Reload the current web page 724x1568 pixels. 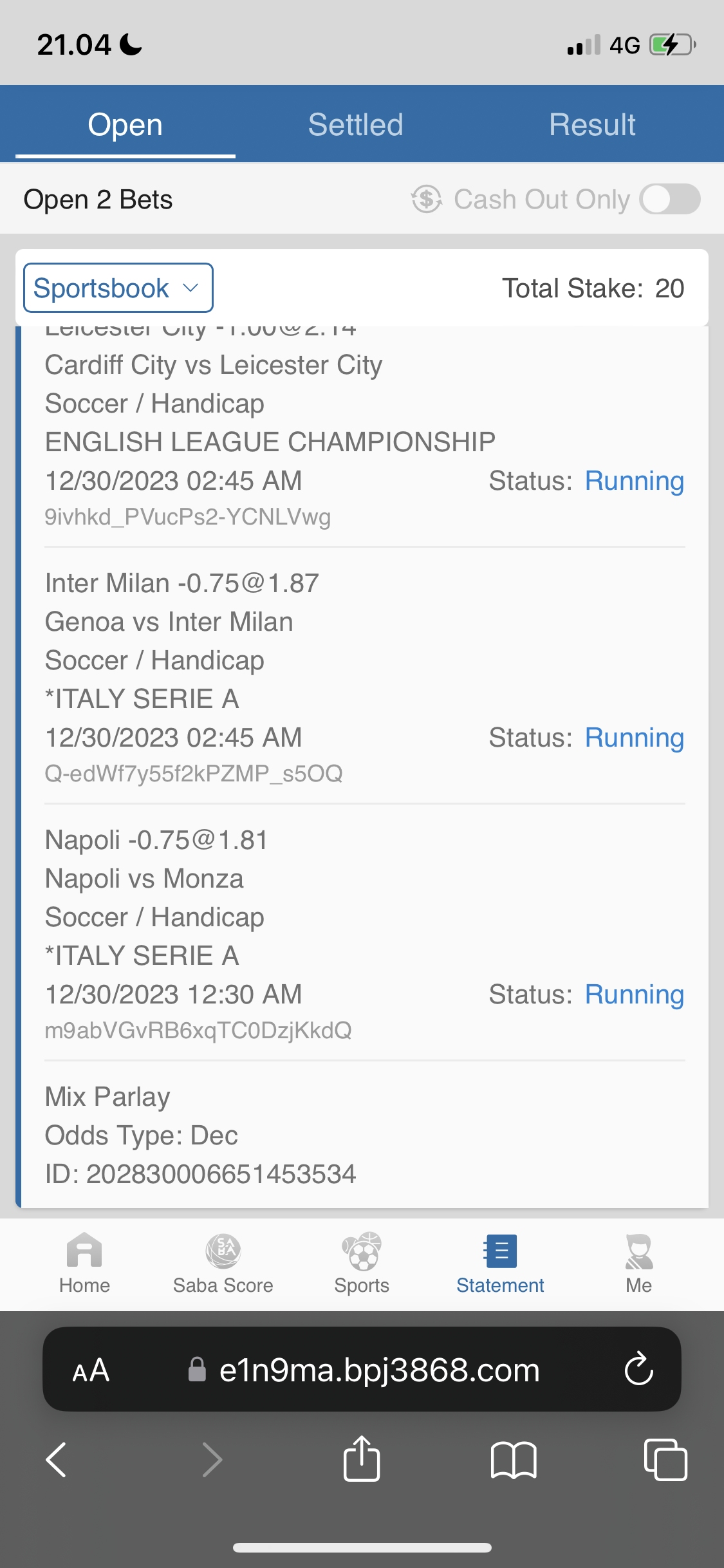coord(638,1369)
